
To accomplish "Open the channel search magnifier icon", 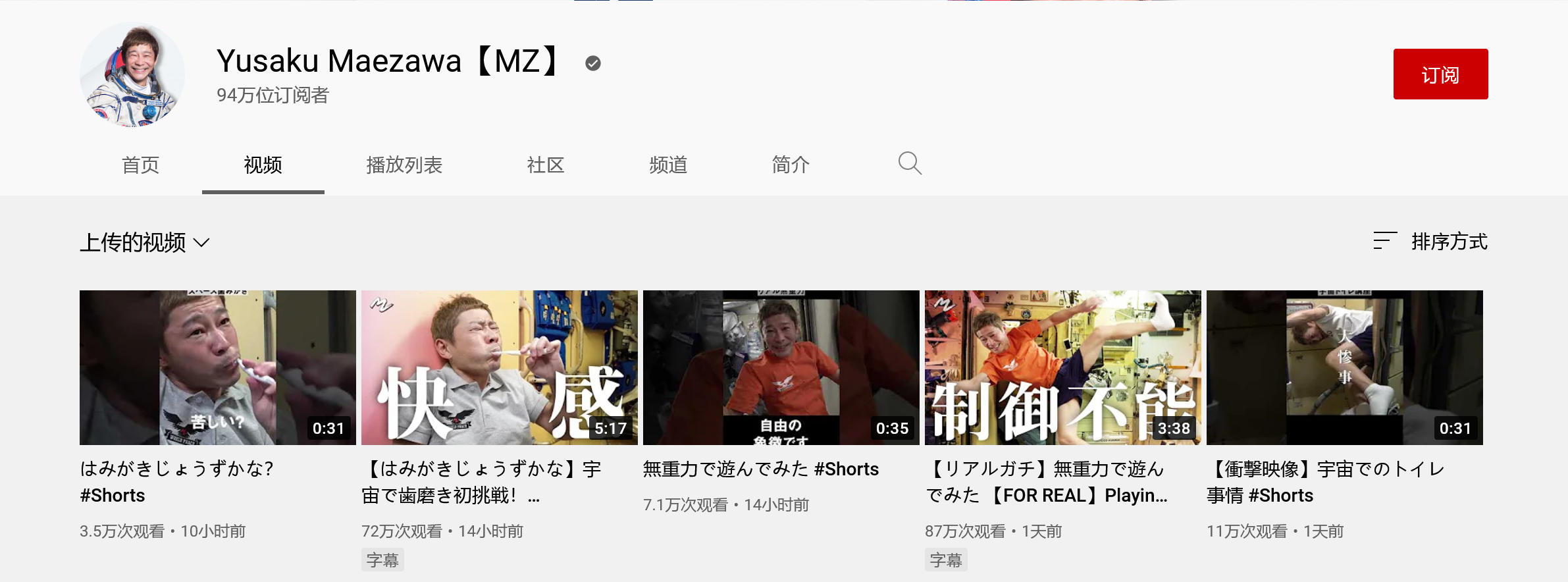I will (909, 163).
